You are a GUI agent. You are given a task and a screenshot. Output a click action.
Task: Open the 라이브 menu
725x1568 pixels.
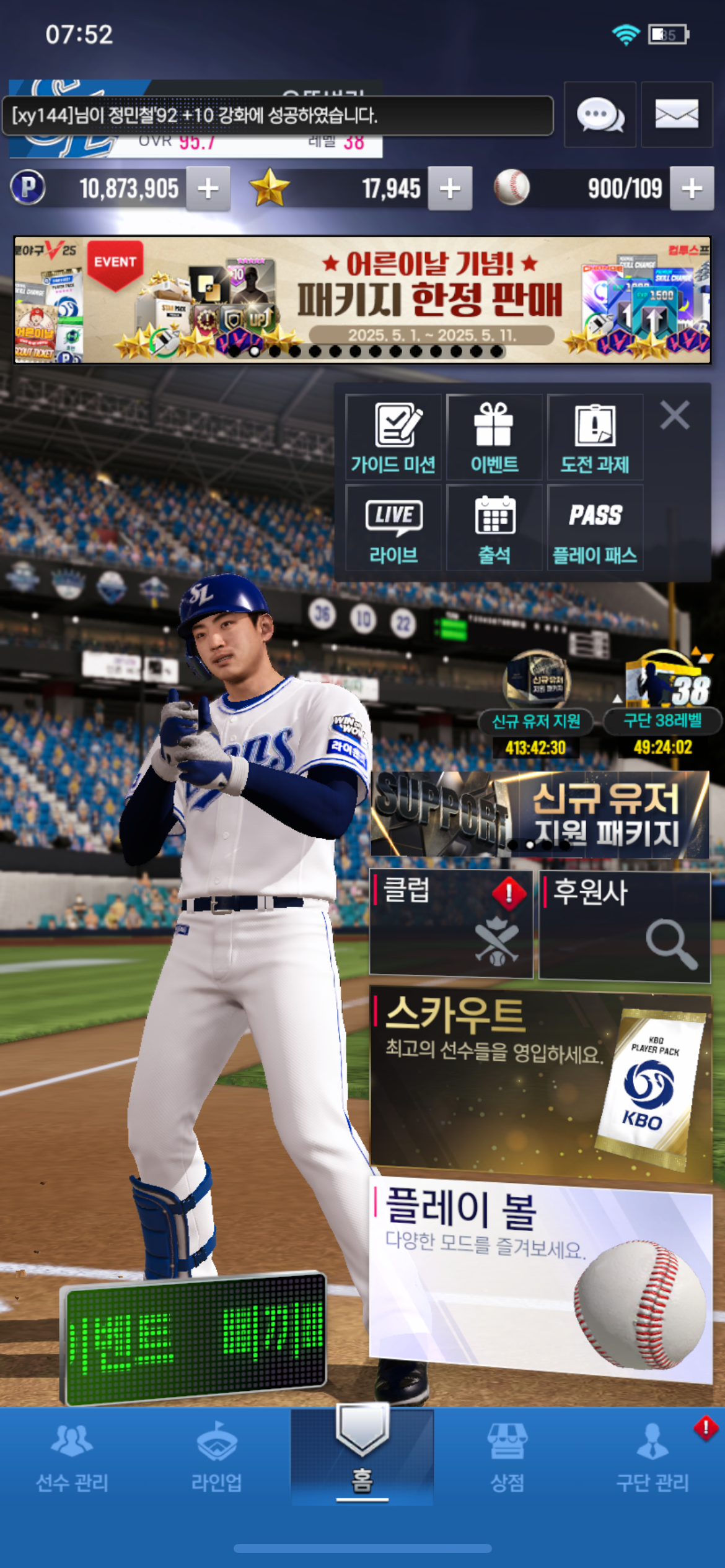point(393,528)
